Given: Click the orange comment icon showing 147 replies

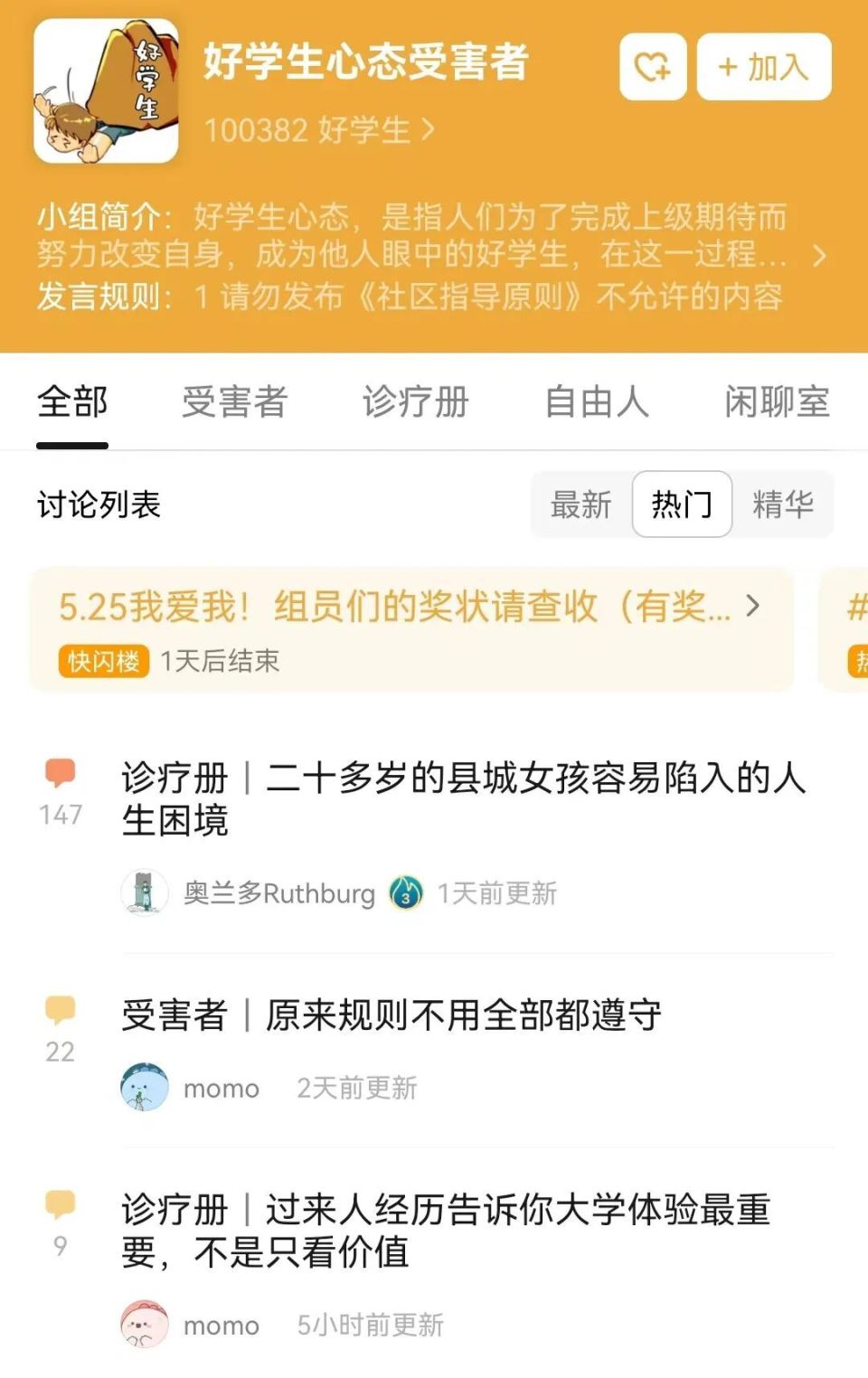Looking at the screenshot, I should coord(60,773).
